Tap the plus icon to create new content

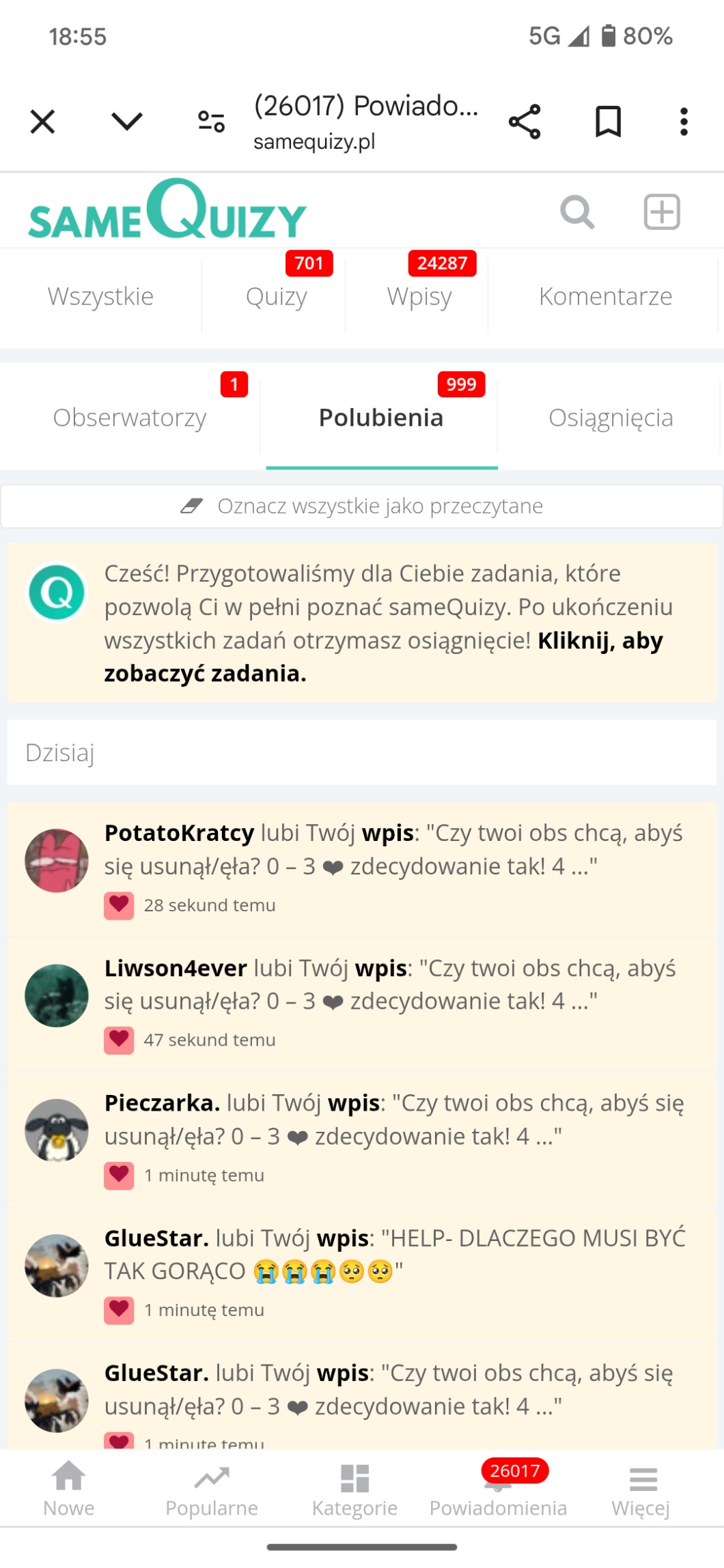point(661,212)
